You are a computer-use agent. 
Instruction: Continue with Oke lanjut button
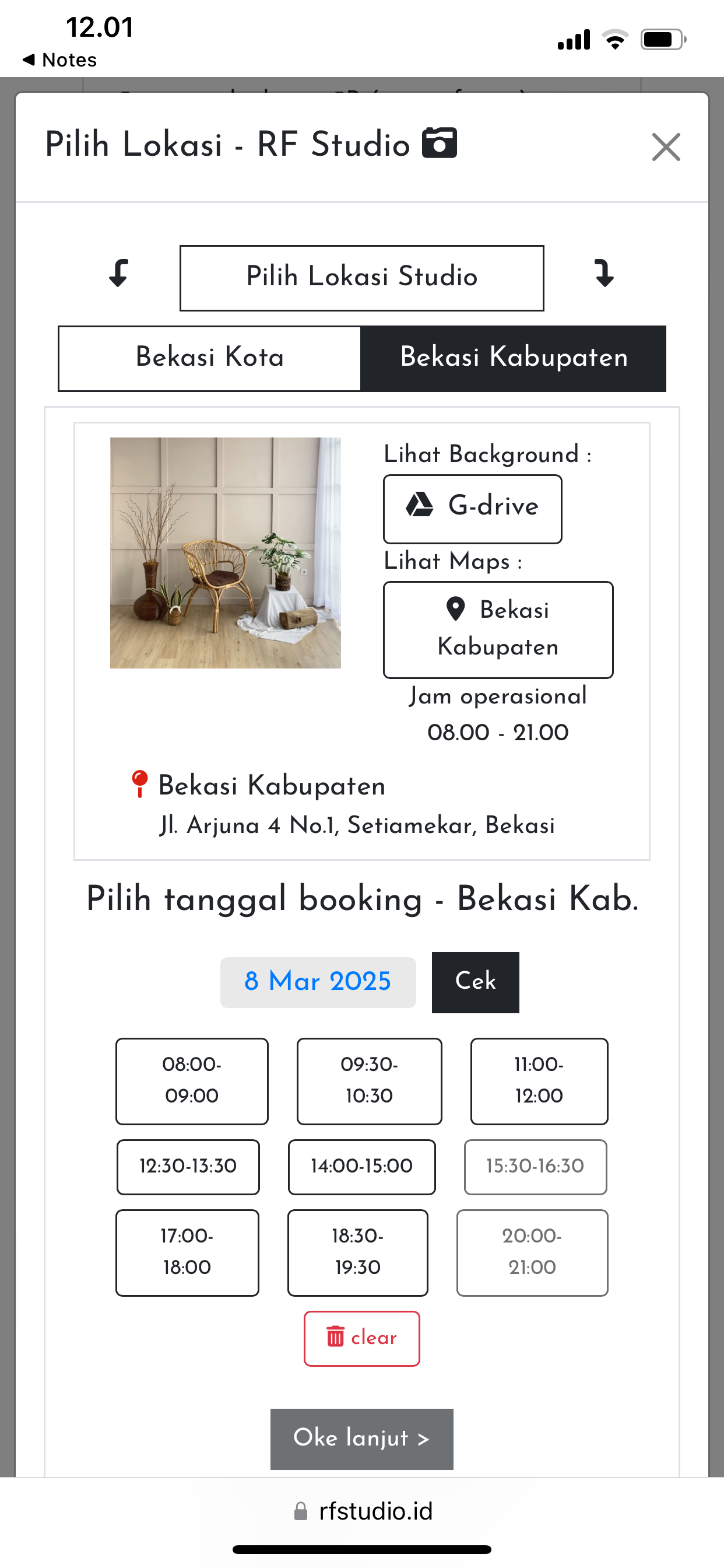pyautogui.click(x=361, y=1438)
